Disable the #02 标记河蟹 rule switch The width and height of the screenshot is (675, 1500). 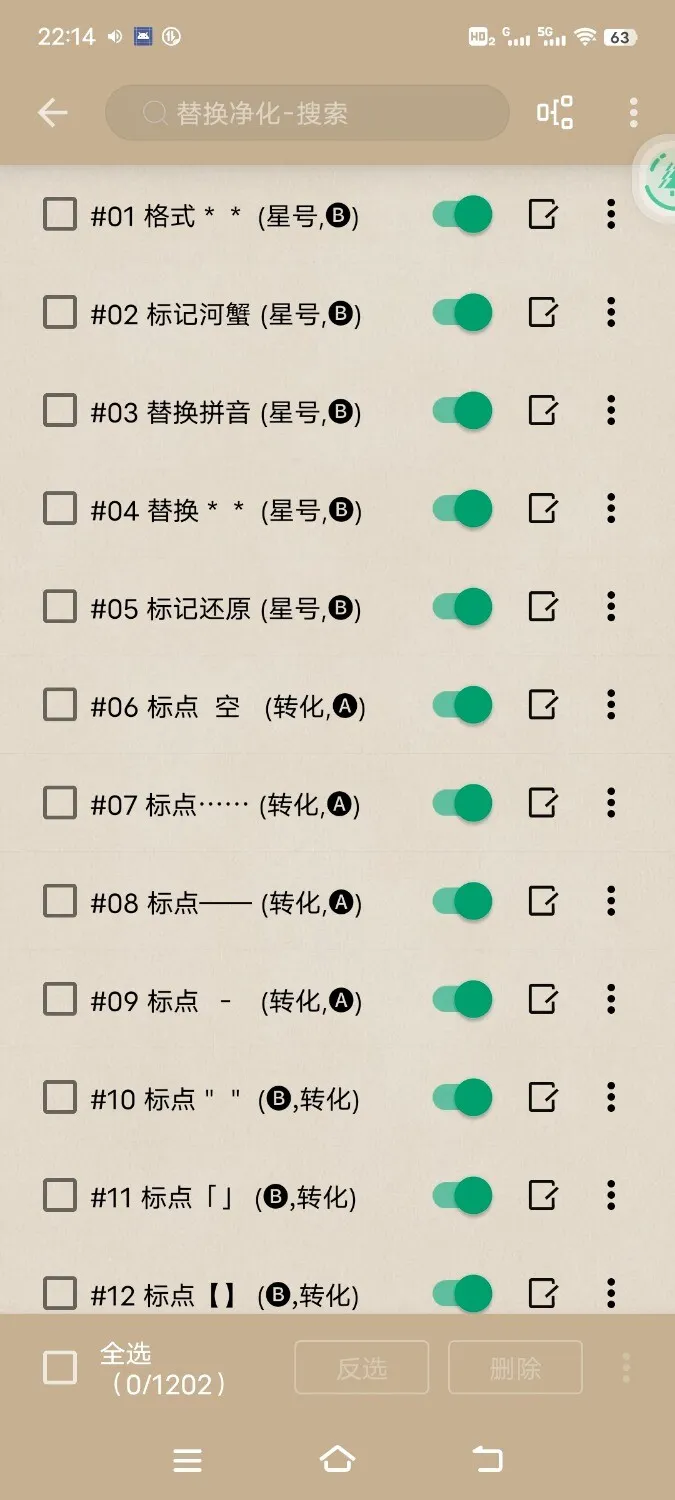click(x=462, y=313)
